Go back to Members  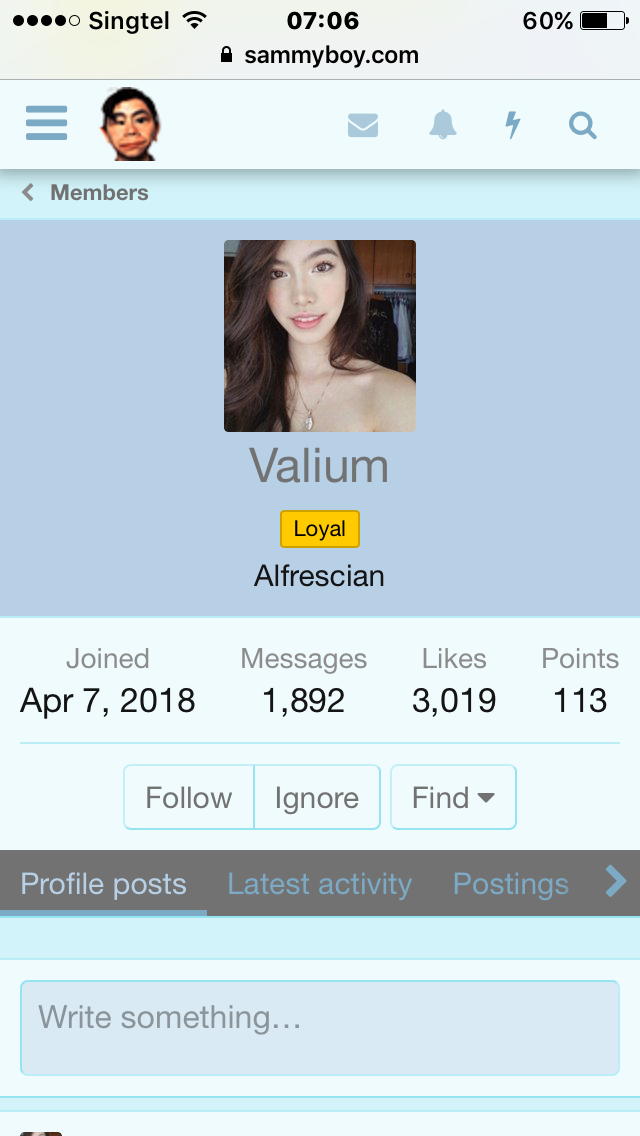tap(86, 193)
